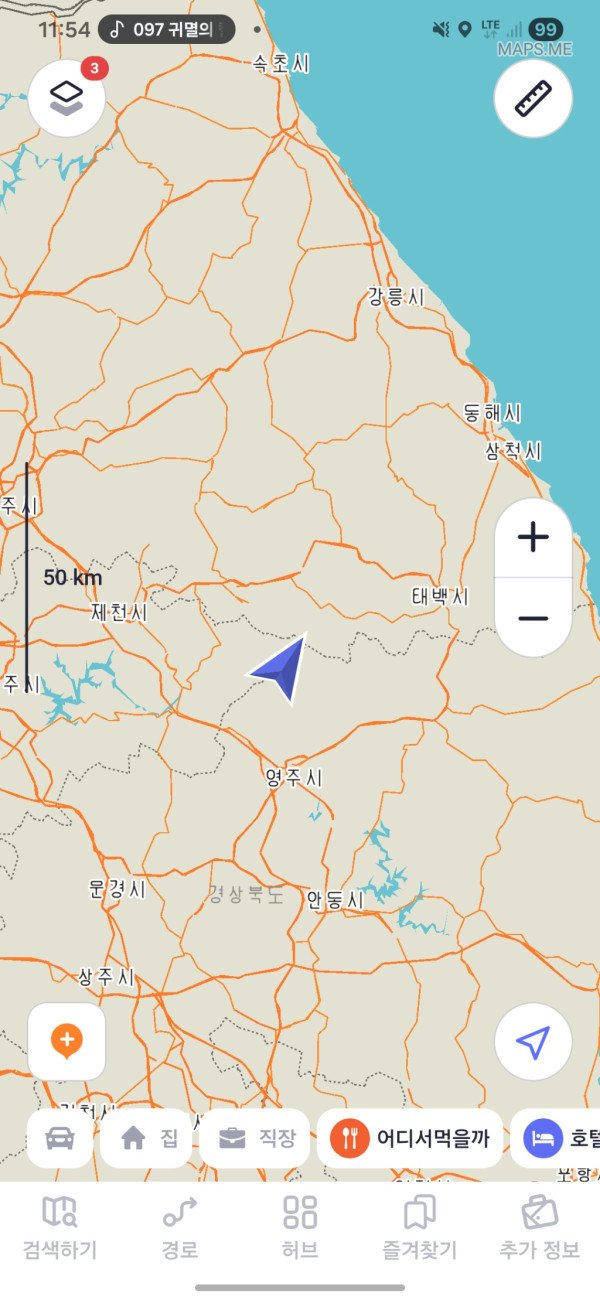Center map on my location arrow
The height and width of the screenshot is (1300, 600).
[533, 1041]
